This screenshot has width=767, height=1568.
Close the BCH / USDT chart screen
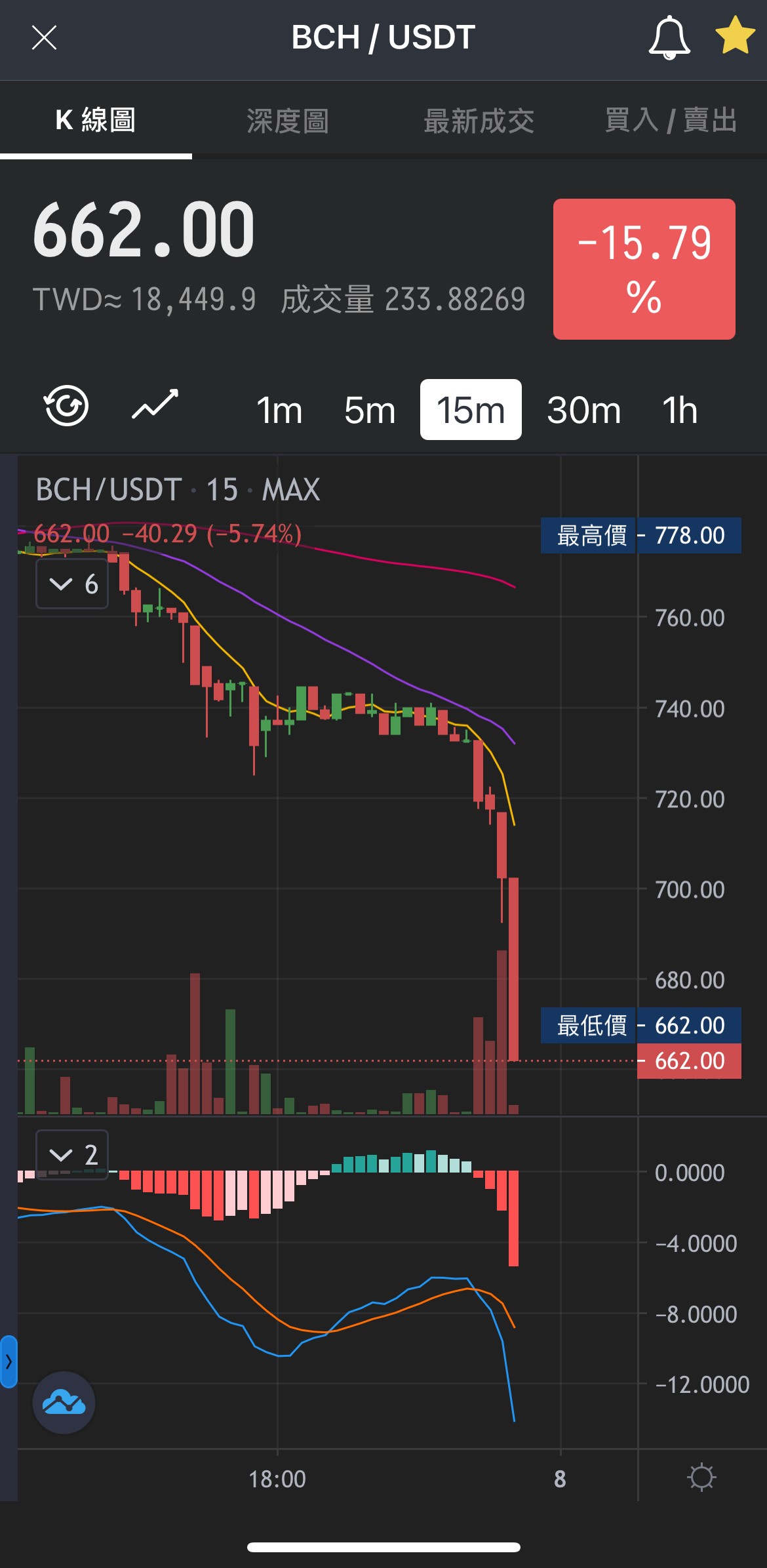coord(44,37)
